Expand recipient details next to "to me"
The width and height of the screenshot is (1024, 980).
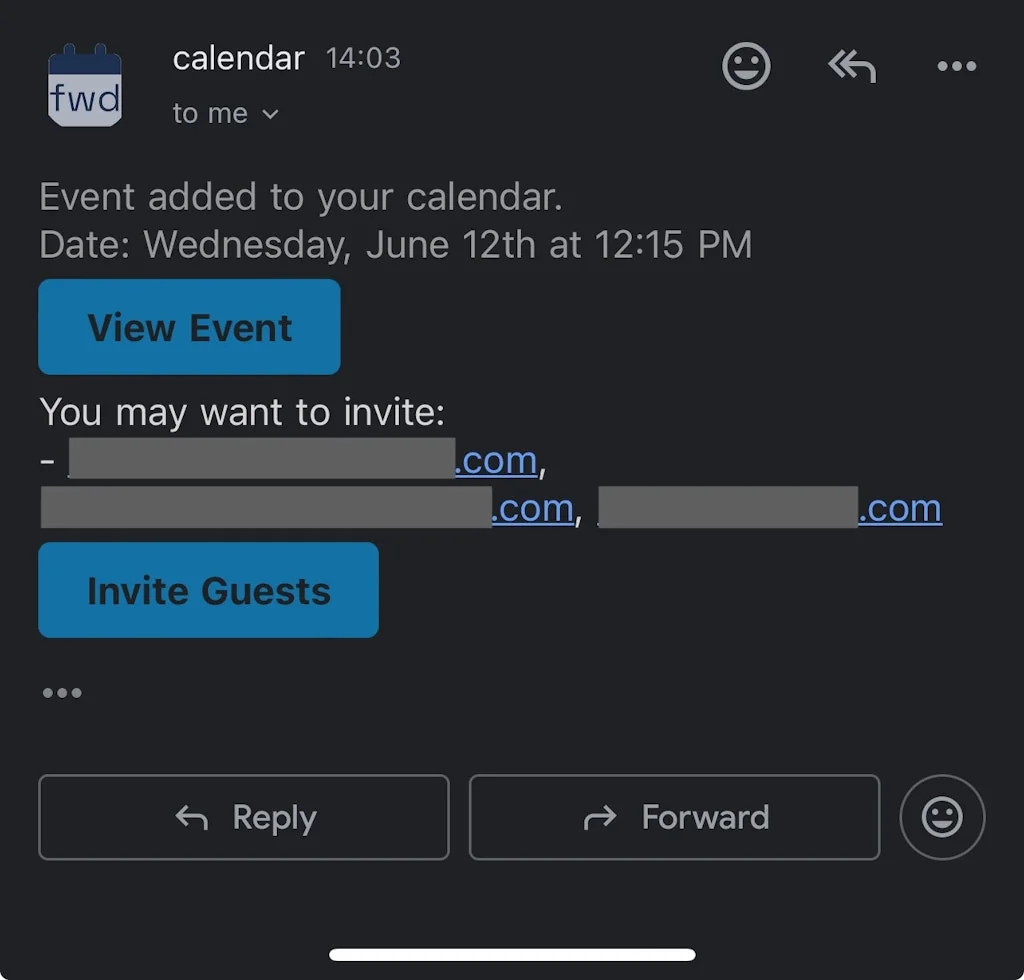tap(269, 115)
